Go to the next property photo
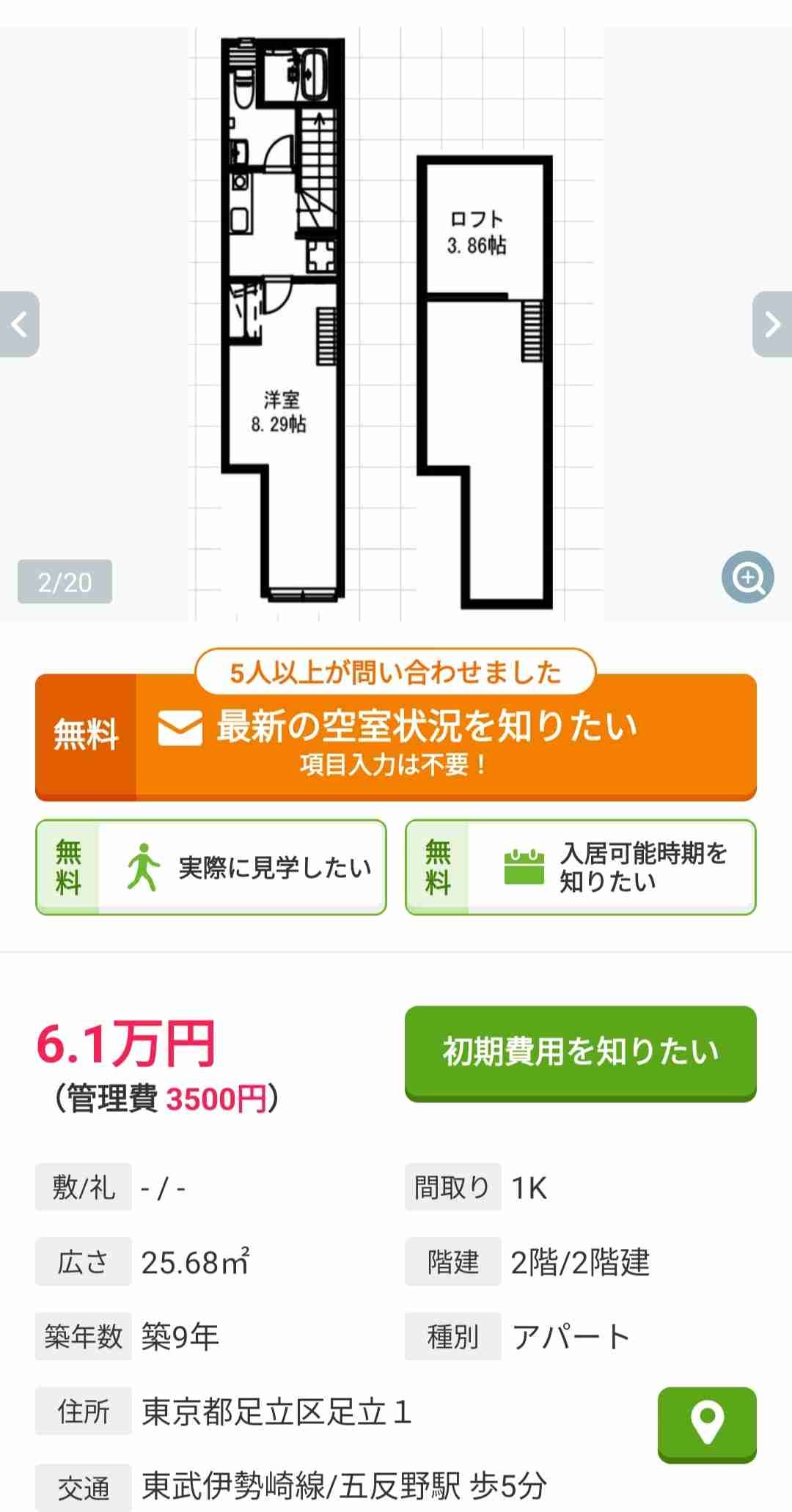792x1512 pixels. tap(771, 324)
